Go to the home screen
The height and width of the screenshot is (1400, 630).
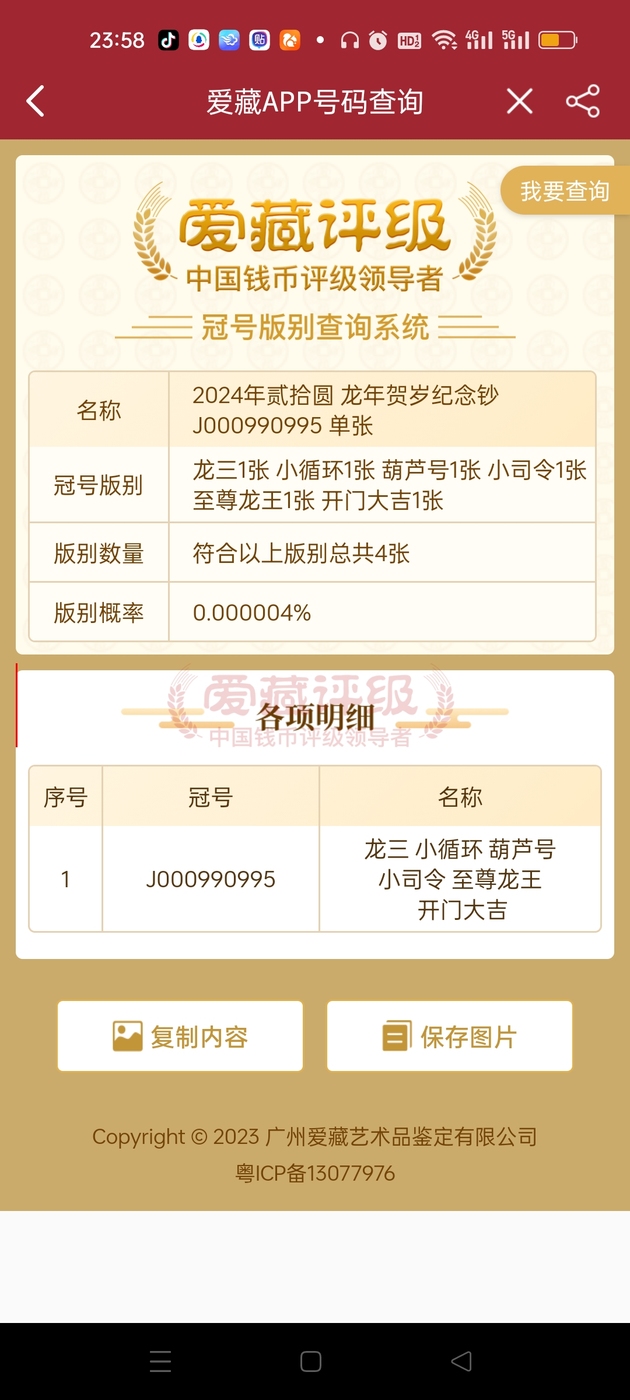click(x=311, y=1361)
